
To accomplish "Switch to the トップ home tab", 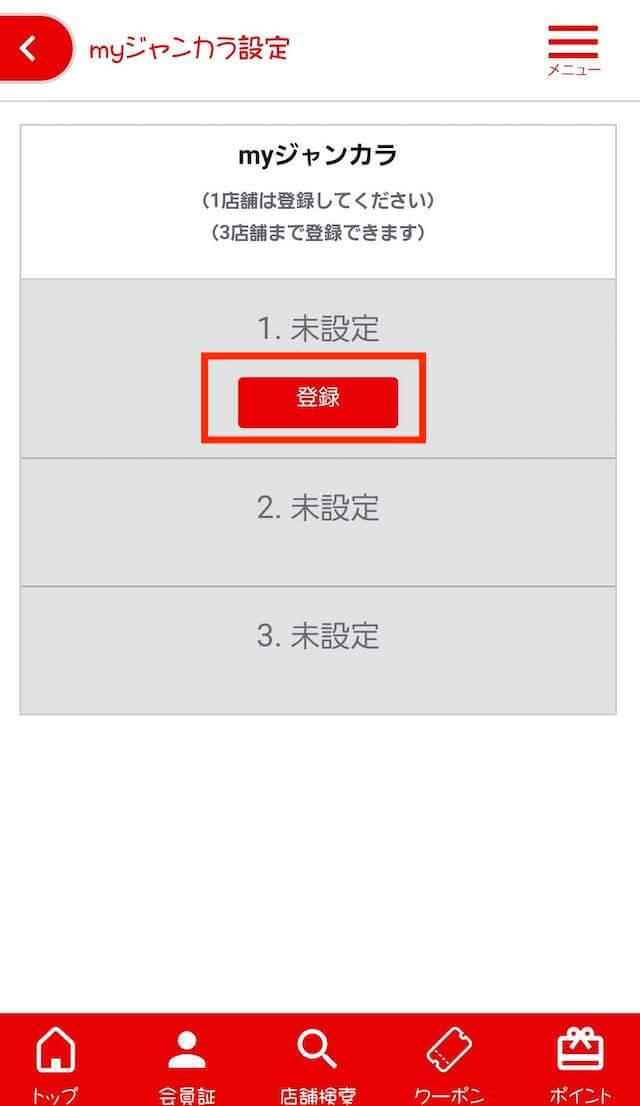I will pos(56,1064).
